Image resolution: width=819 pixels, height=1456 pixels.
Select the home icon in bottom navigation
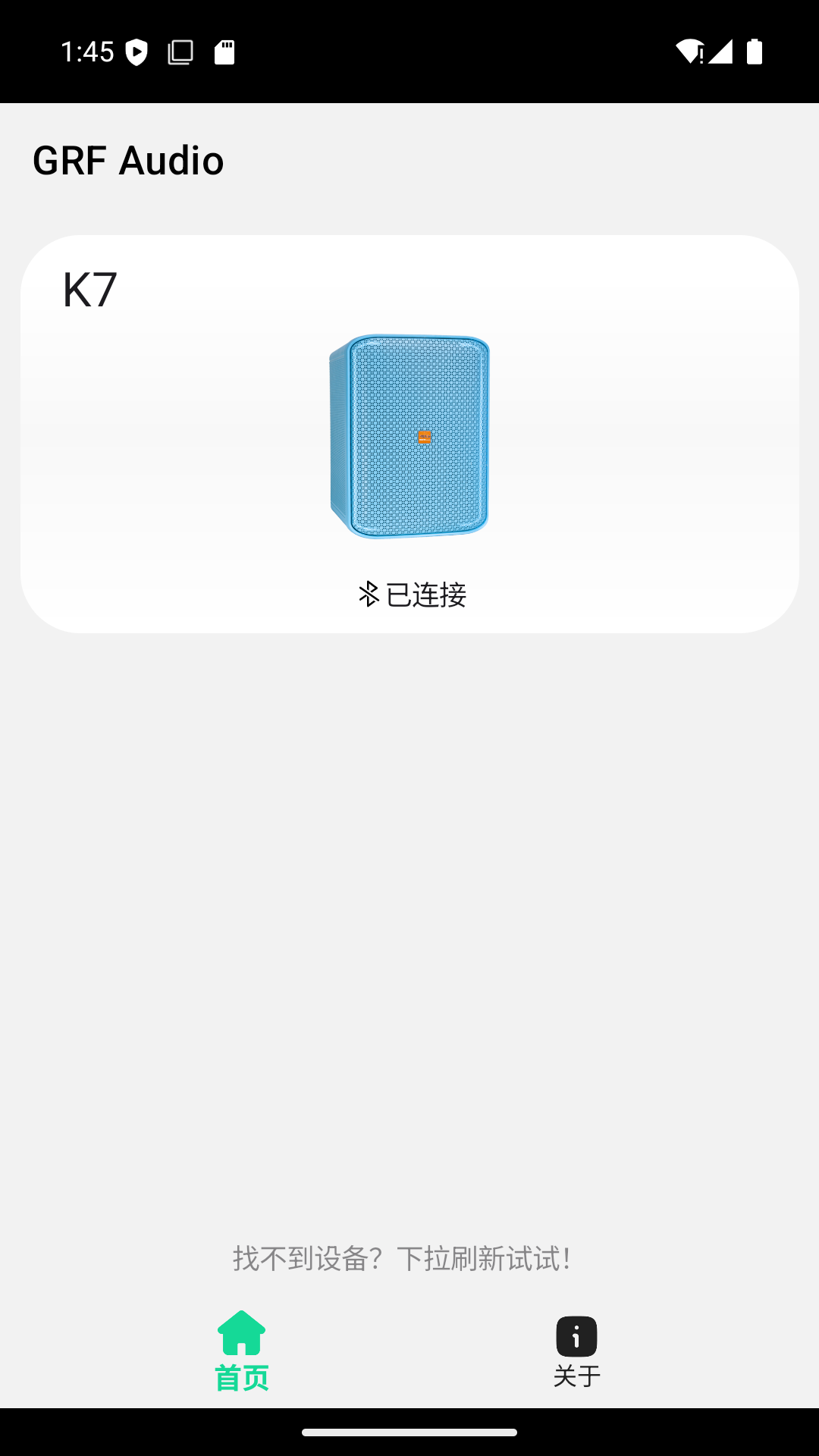coord(241,1335)
